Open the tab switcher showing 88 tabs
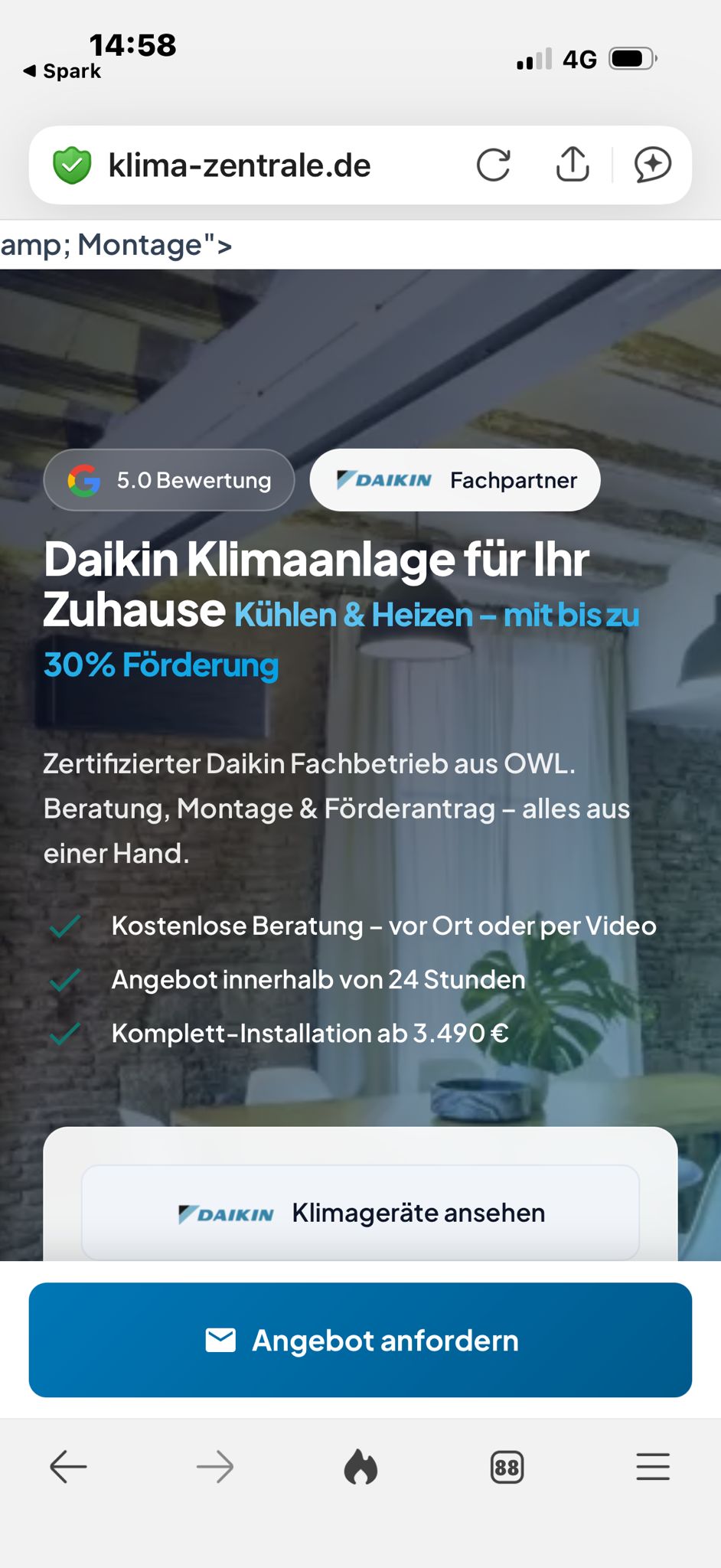This screenshot has width=721, height=1568. tap(507, 1467)
